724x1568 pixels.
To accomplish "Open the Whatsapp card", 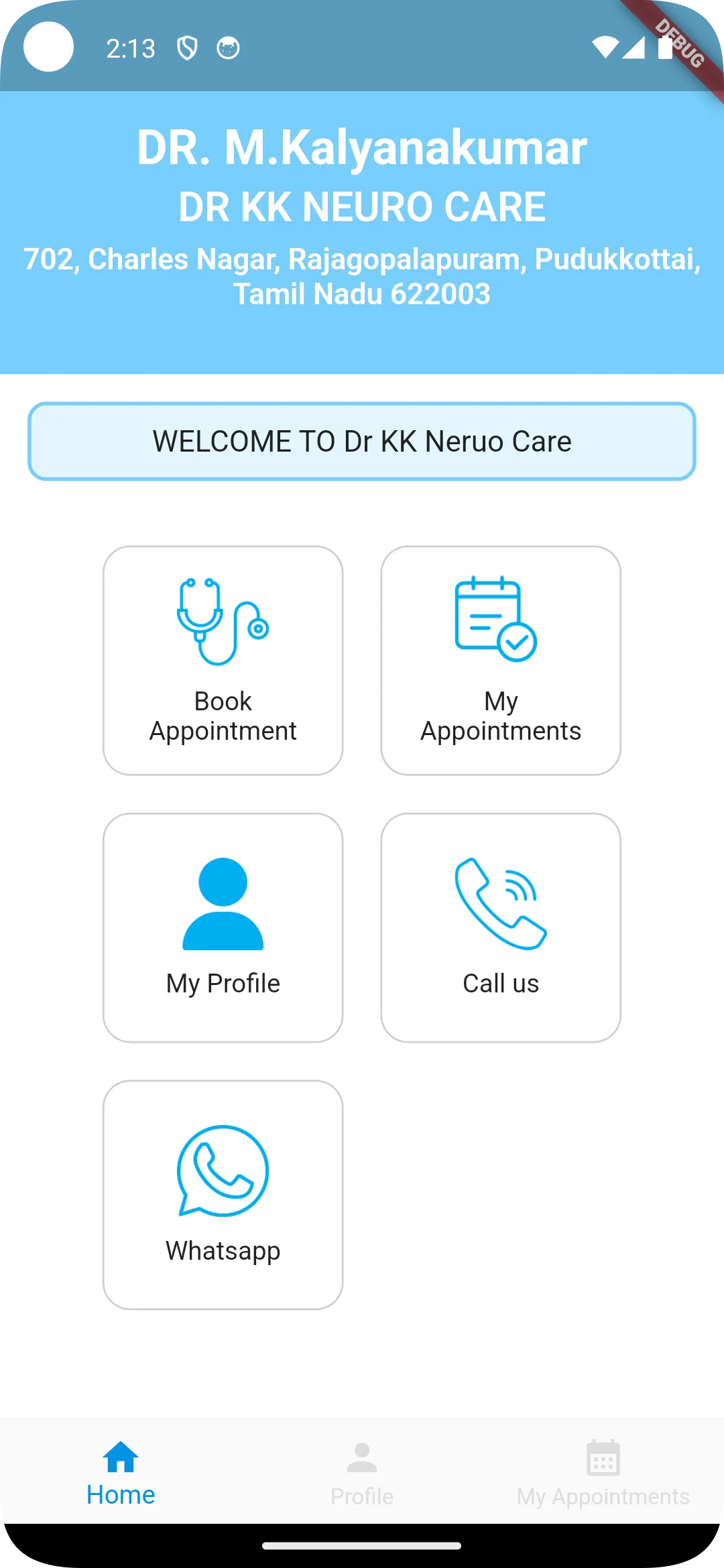I will pyautogui.click(x=223, y=1195).
